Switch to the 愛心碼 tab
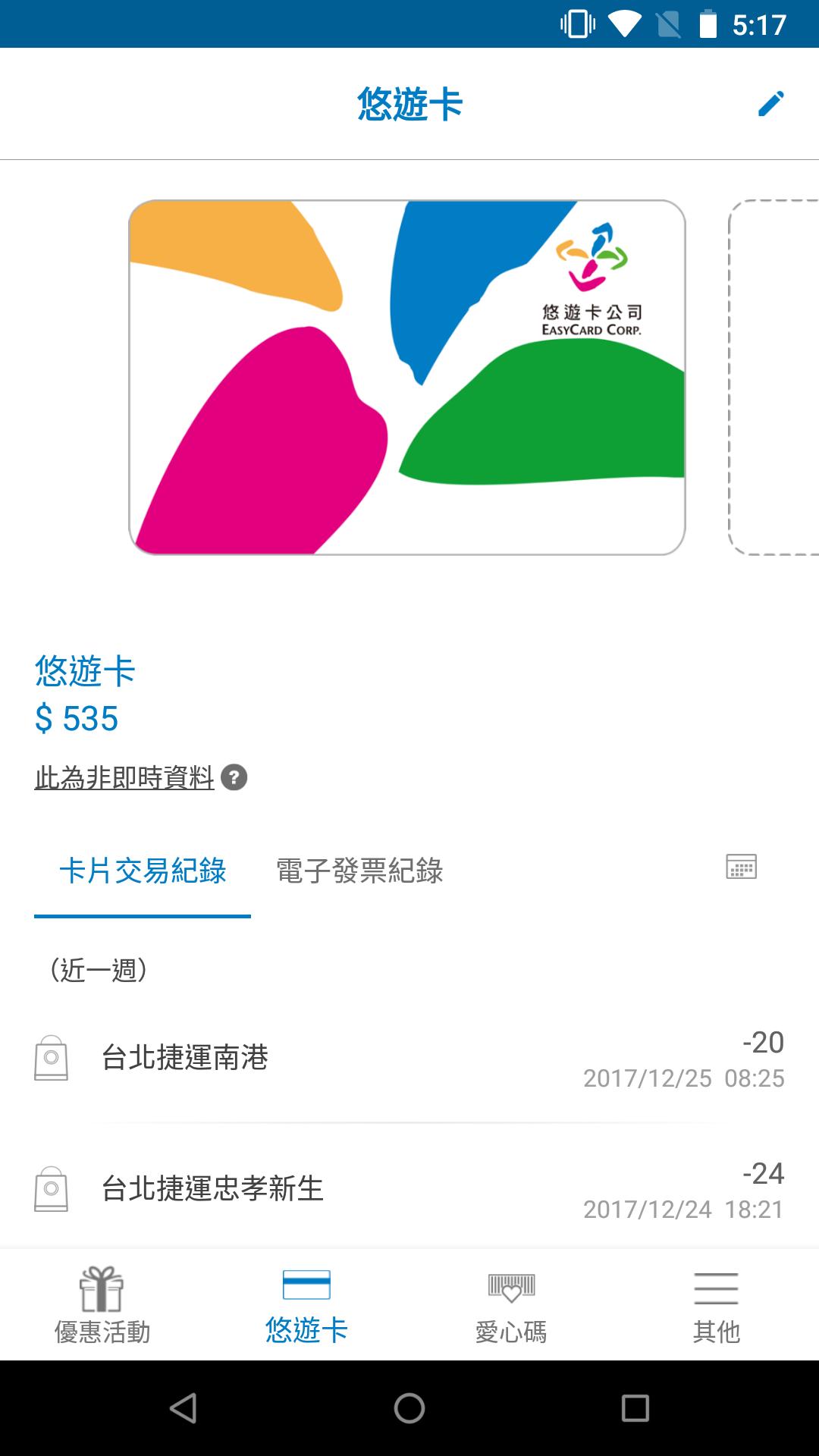Image resolution: width=819 pixels, height=1456 pixels. pos(511,1306)
